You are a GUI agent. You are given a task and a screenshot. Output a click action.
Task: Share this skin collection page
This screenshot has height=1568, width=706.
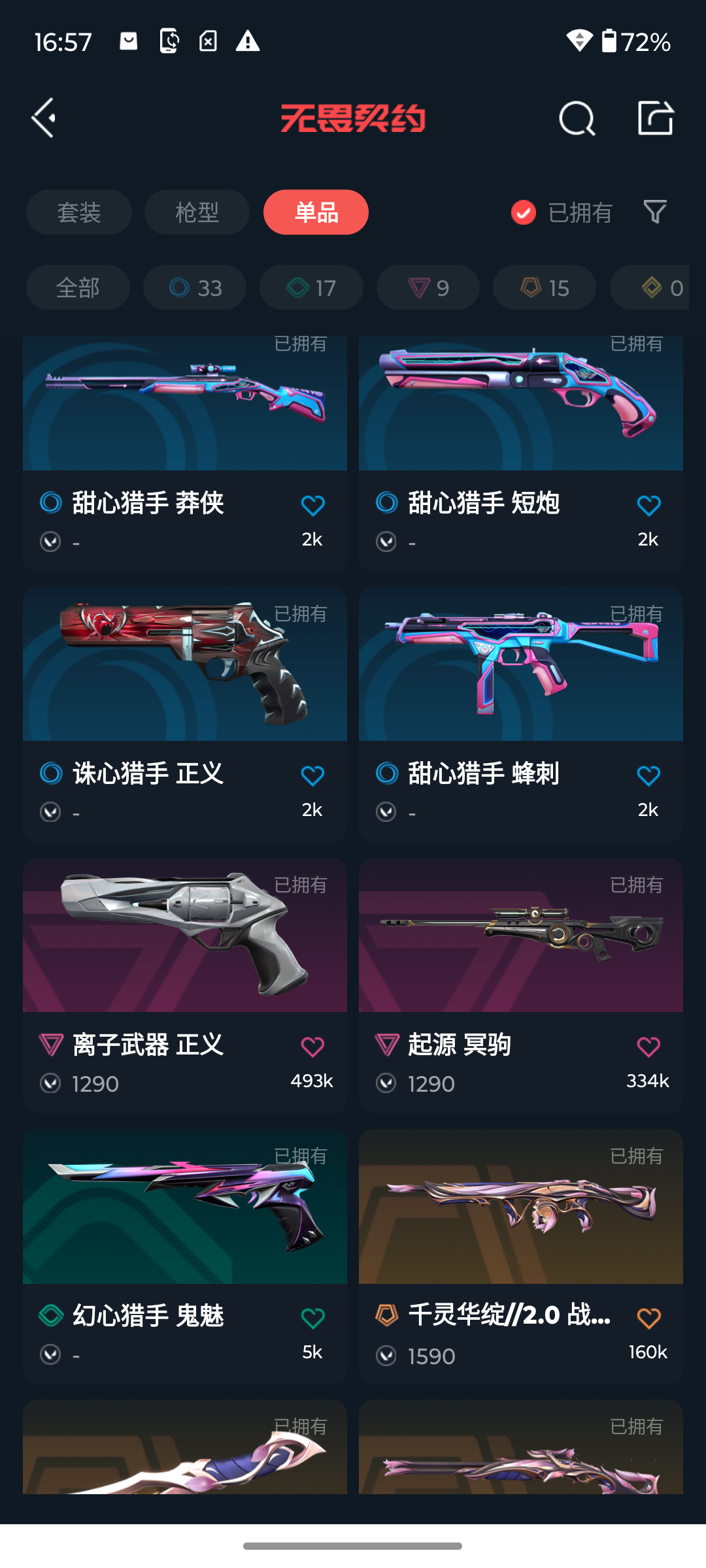tap(655, 118)
